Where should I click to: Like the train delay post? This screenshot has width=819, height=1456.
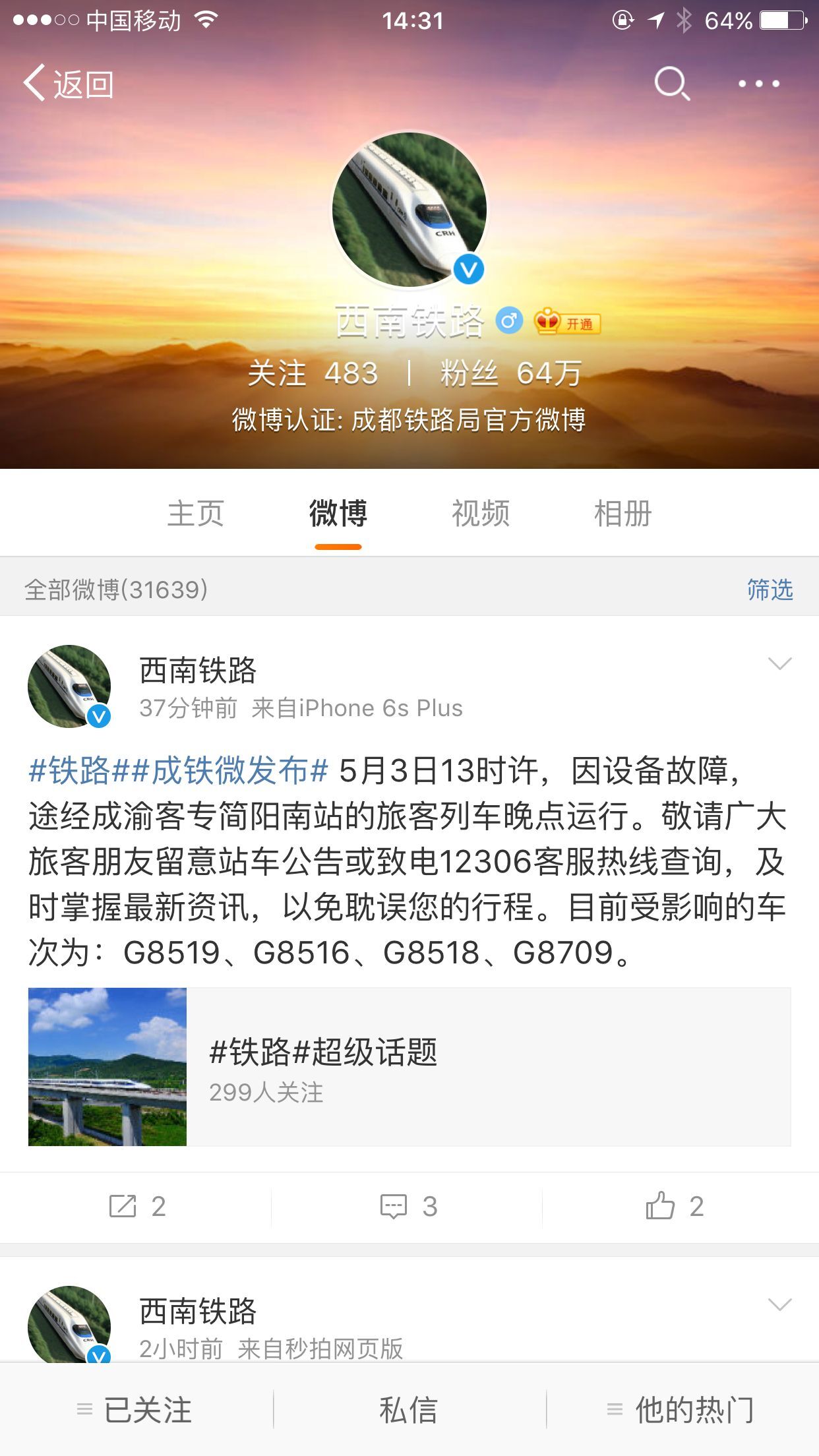tap(675, 1207)
